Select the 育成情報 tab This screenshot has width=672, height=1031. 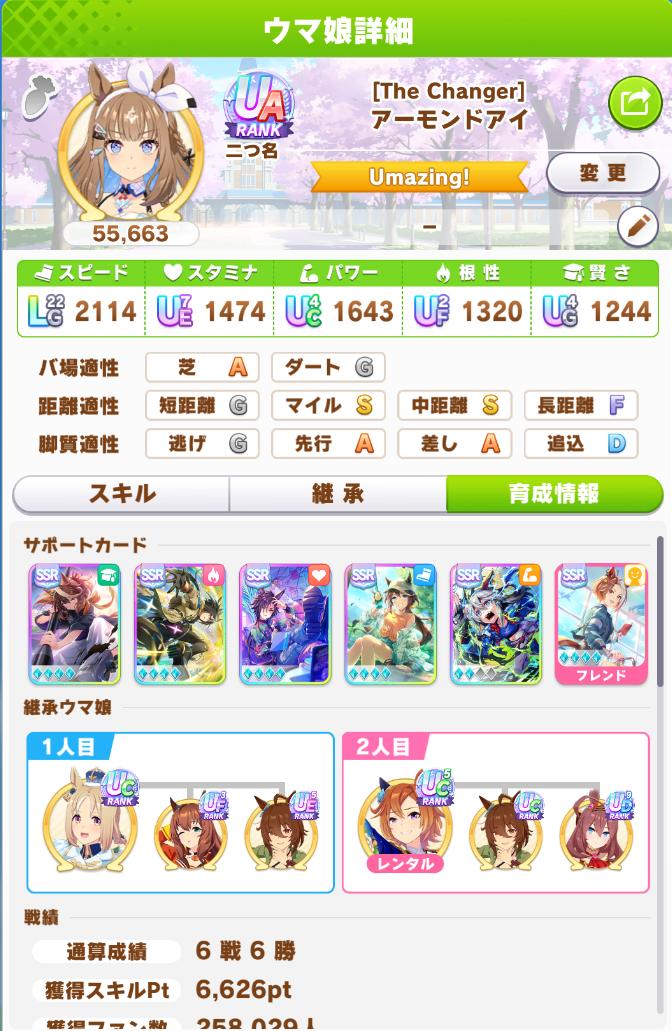click(553, 493)
